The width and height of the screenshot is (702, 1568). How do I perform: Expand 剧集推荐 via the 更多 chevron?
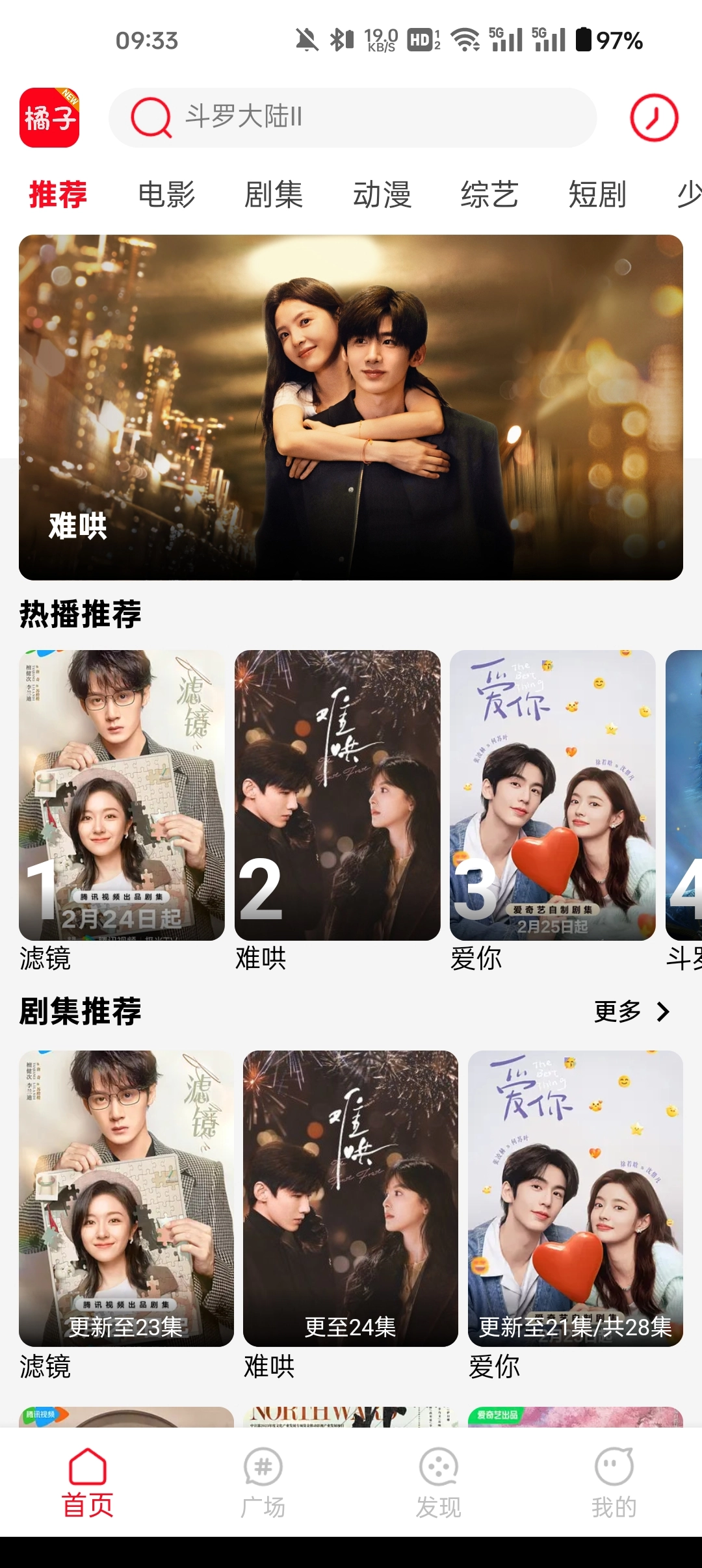(664, 1012)
